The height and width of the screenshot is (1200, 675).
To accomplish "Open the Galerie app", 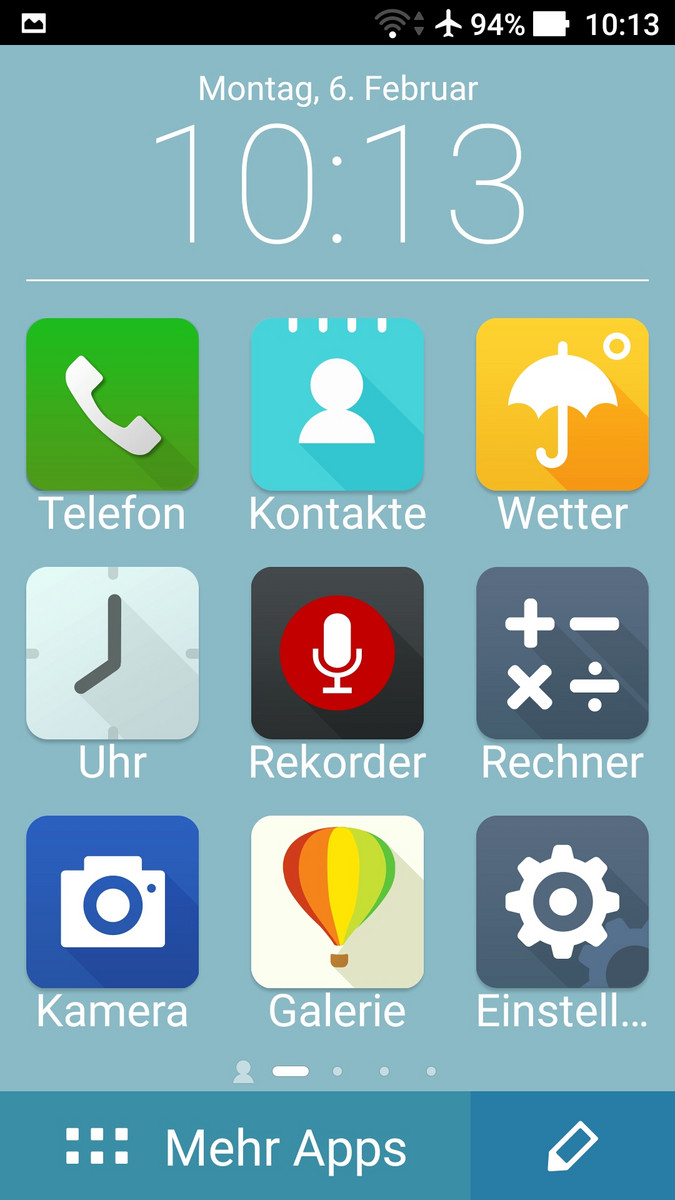I will pos(337,902).
